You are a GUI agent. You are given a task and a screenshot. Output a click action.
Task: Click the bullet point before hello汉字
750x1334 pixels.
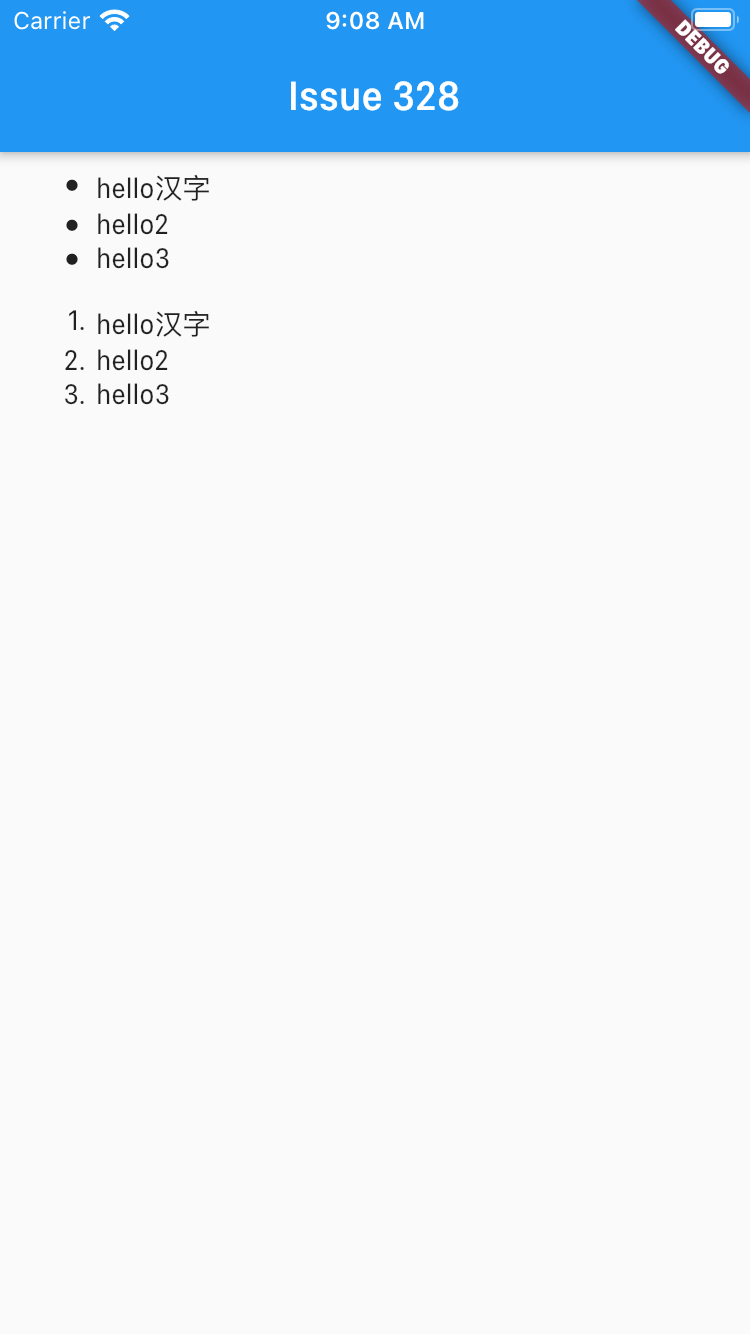coord(73,185)
